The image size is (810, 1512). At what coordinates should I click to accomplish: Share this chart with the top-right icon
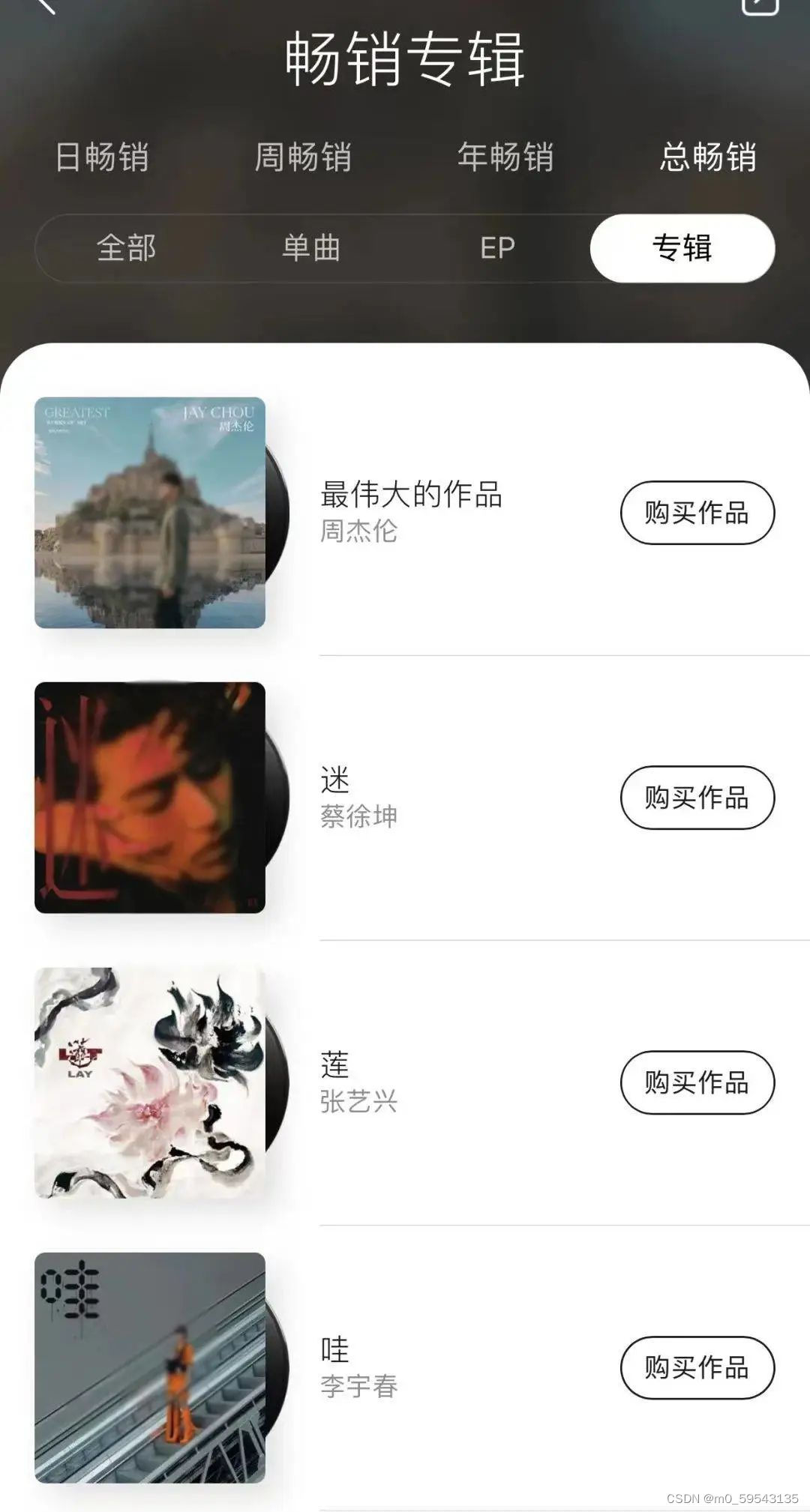(760, 6)
